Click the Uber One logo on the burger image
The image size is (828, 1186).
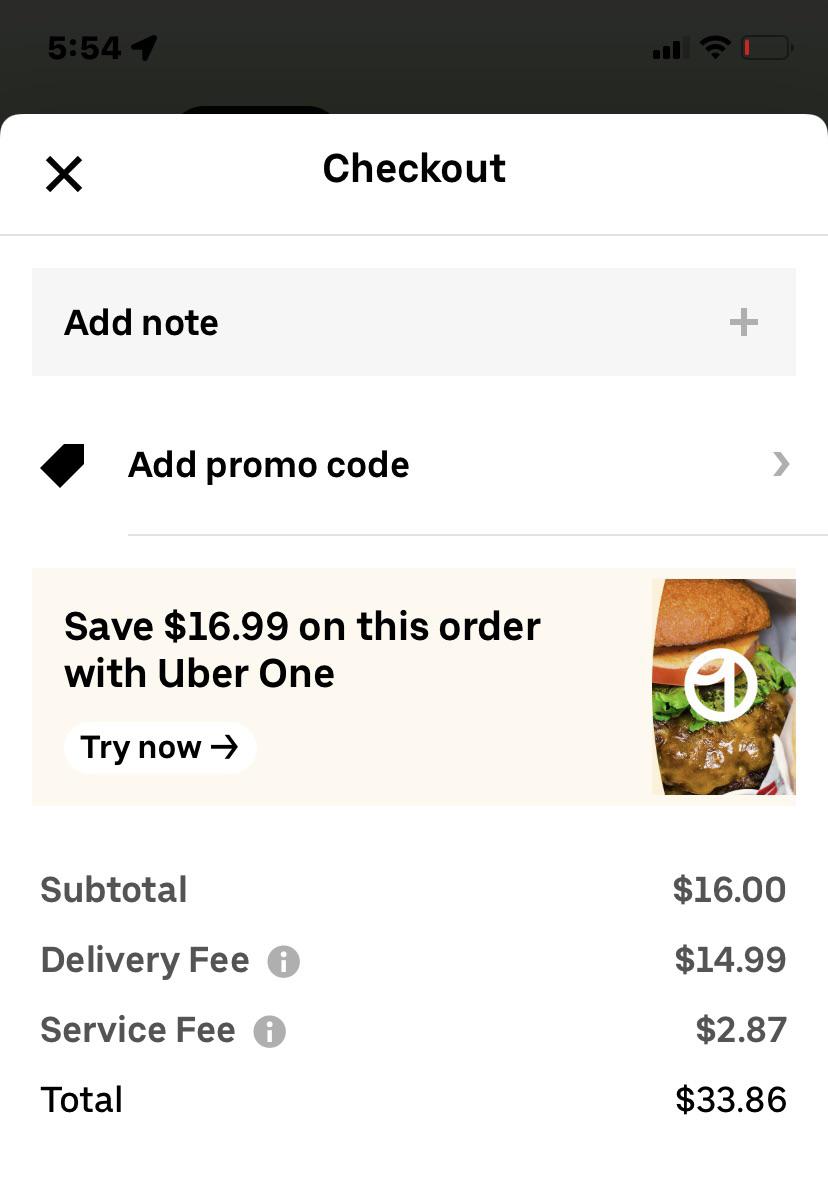tap(722, 685)
